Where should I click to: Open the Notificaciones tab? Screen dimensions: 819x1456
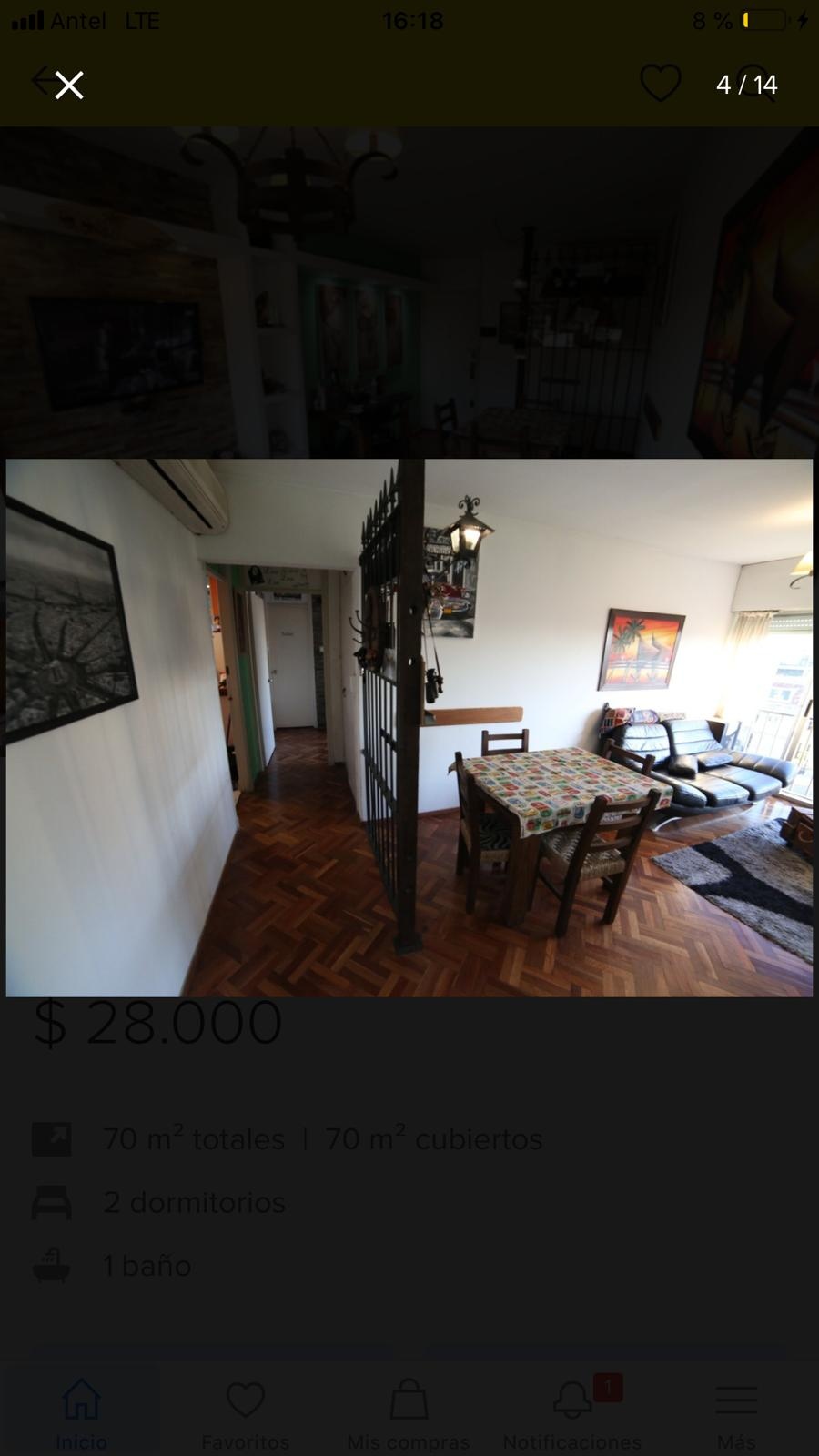click(572, 1413)
